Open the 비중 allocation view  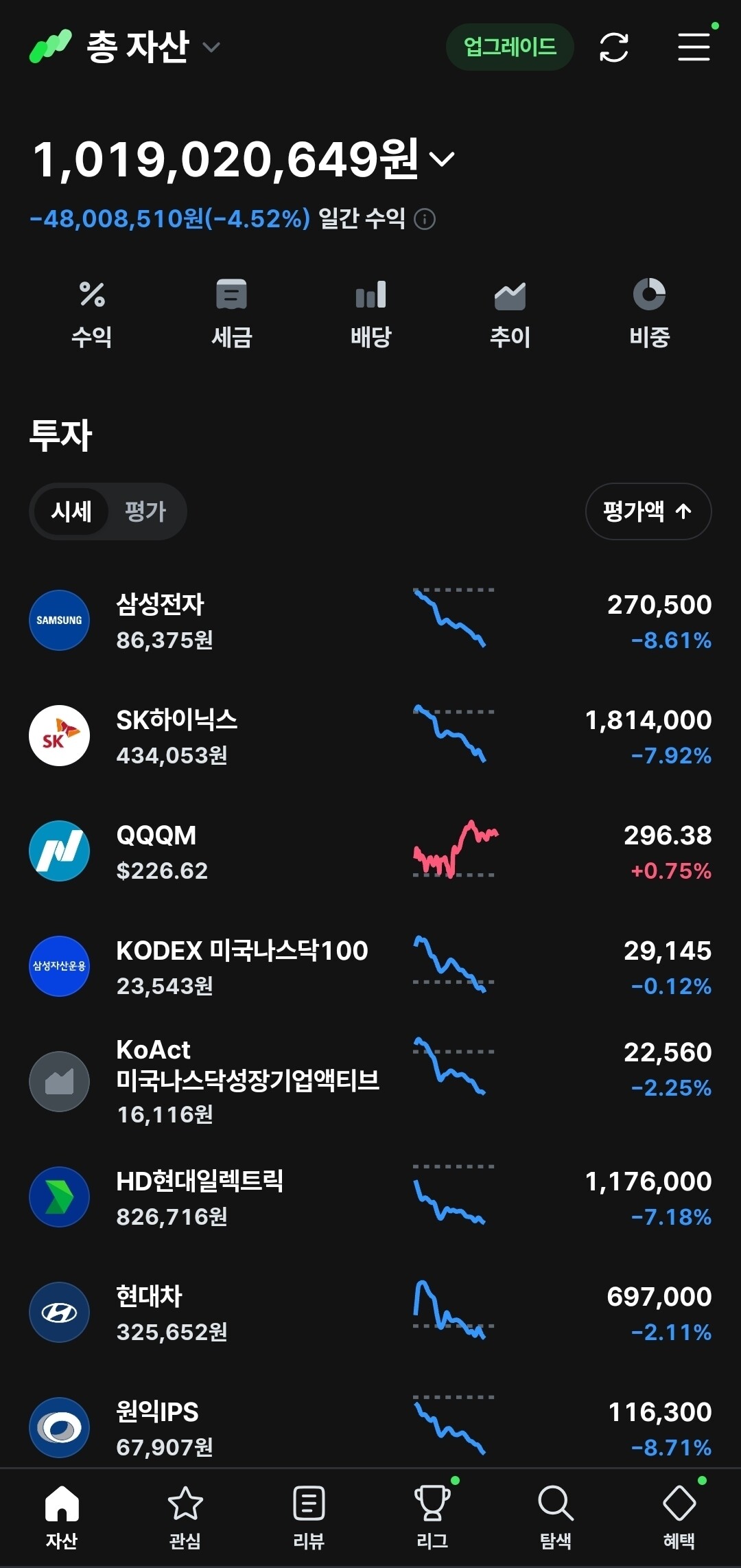(x=649, y=314)
